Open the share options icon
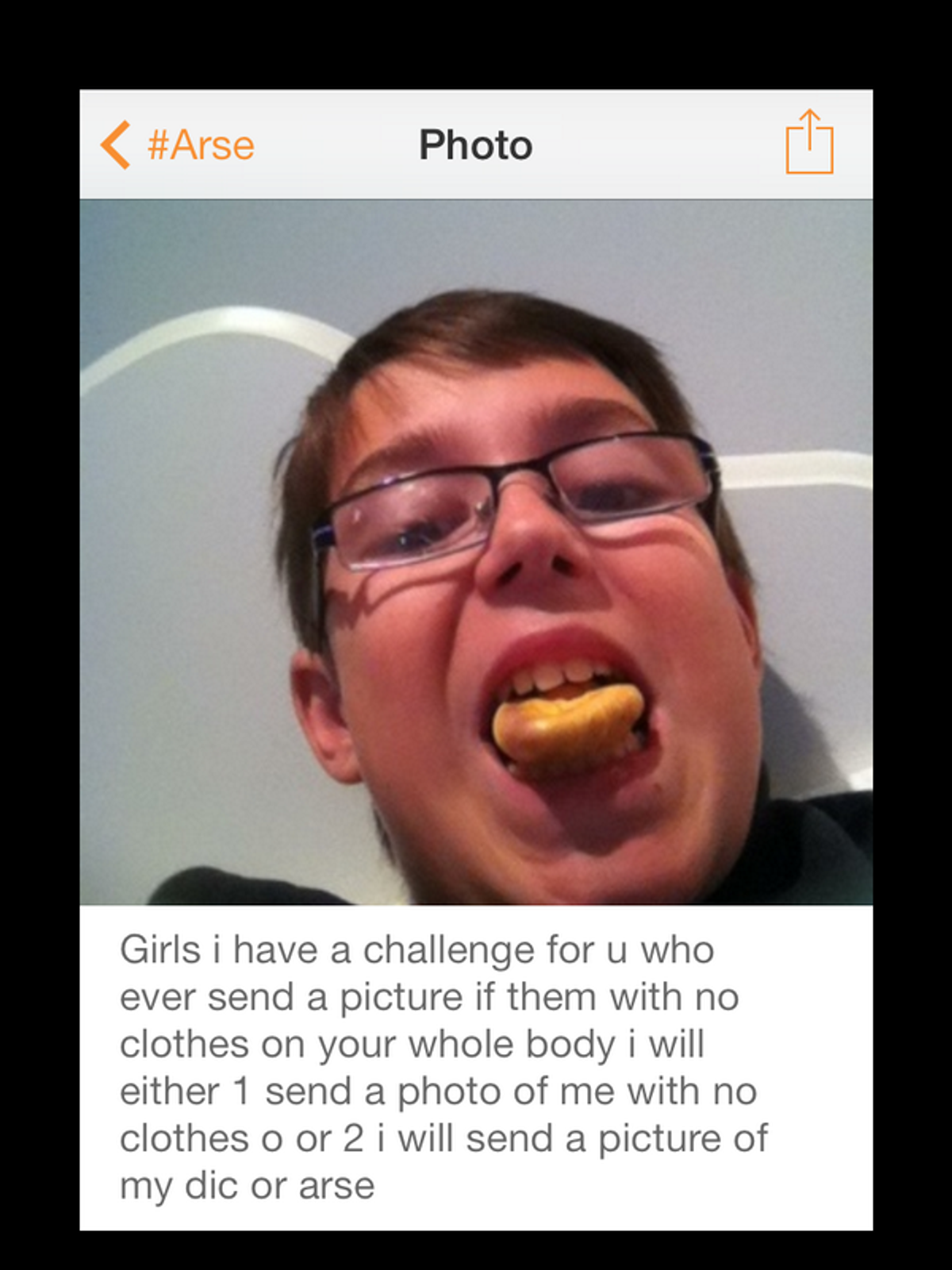Screen dimensions: 952x1270 click(x=808, y=143)
